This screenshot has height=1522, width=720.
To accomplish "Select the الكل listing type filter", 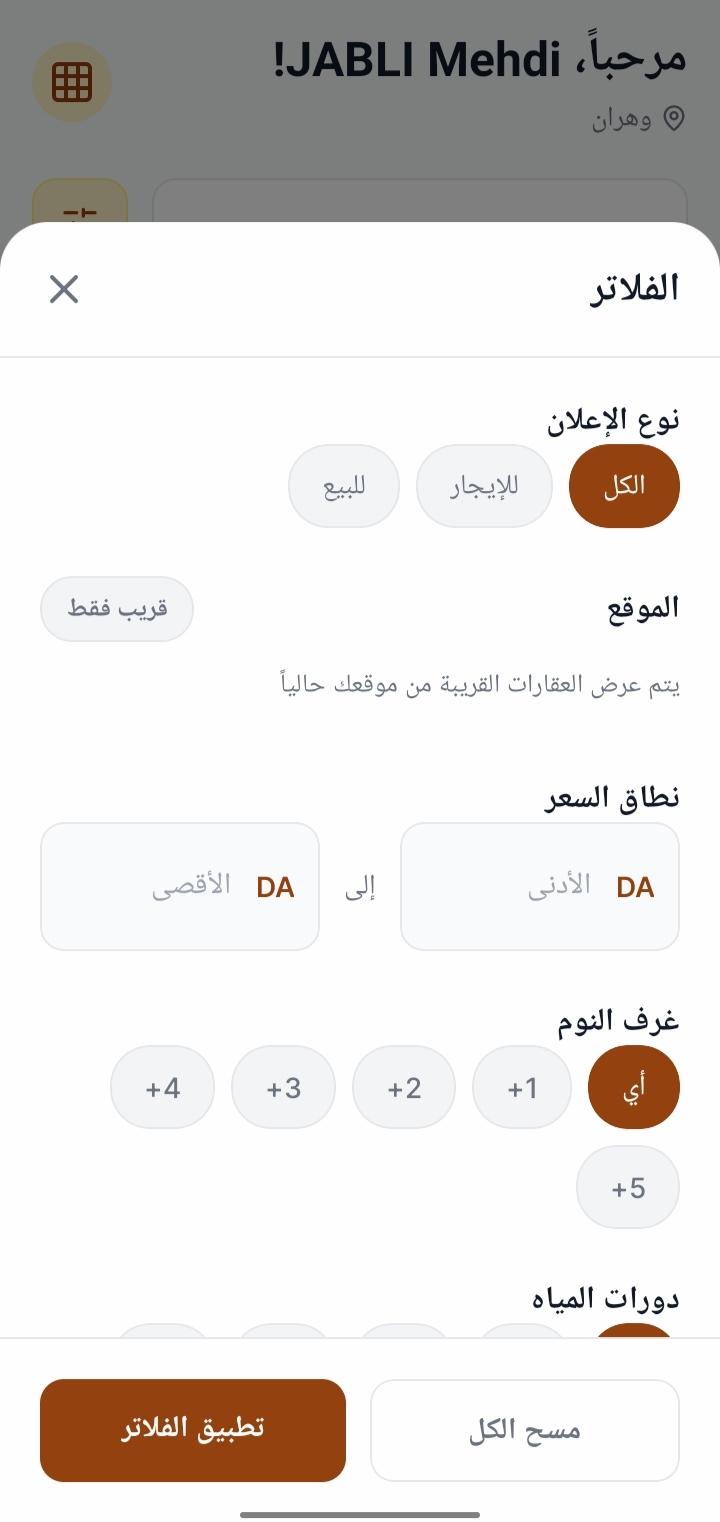I will click(x=624, y=486).
